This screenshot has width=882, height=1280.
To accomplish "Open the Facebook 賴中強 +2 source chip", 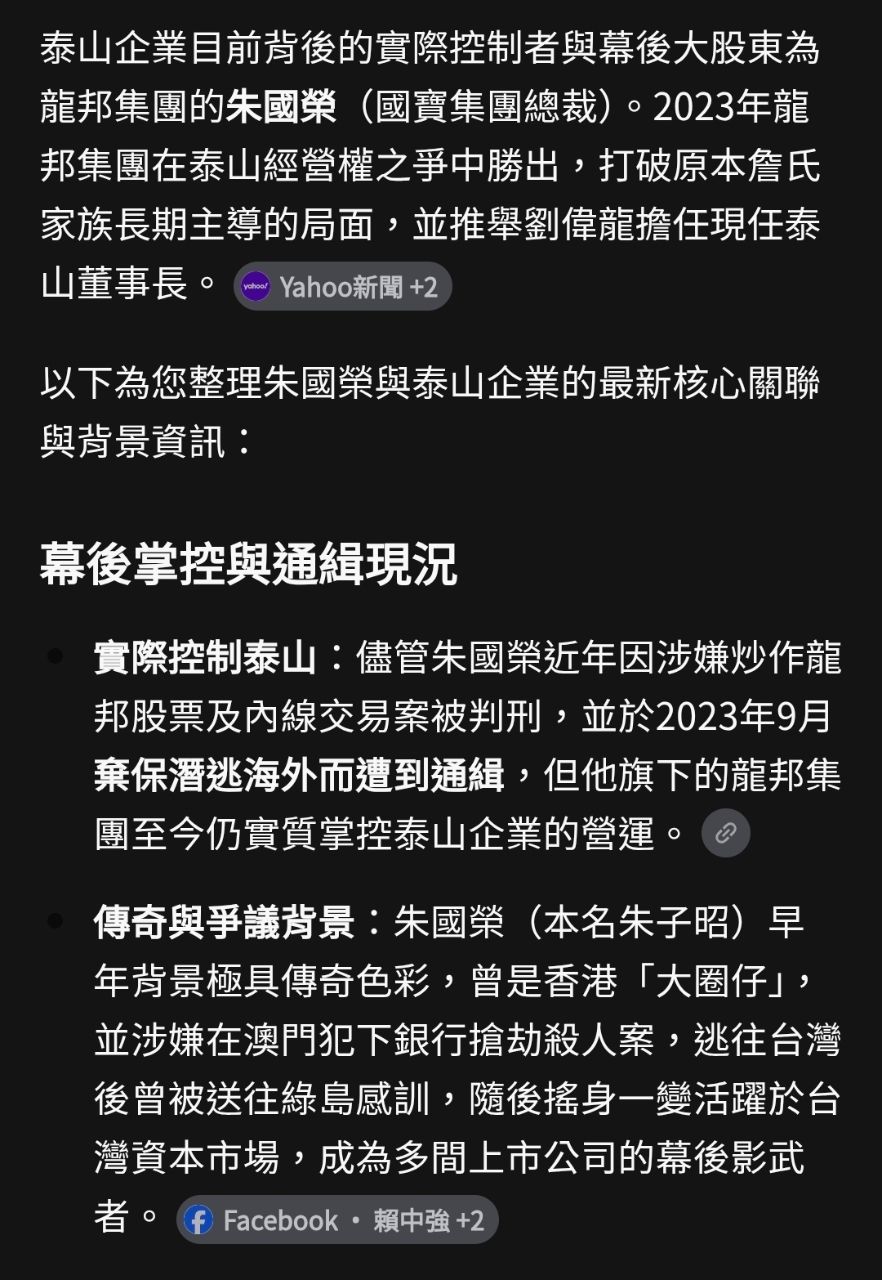I will (337, 1220).
